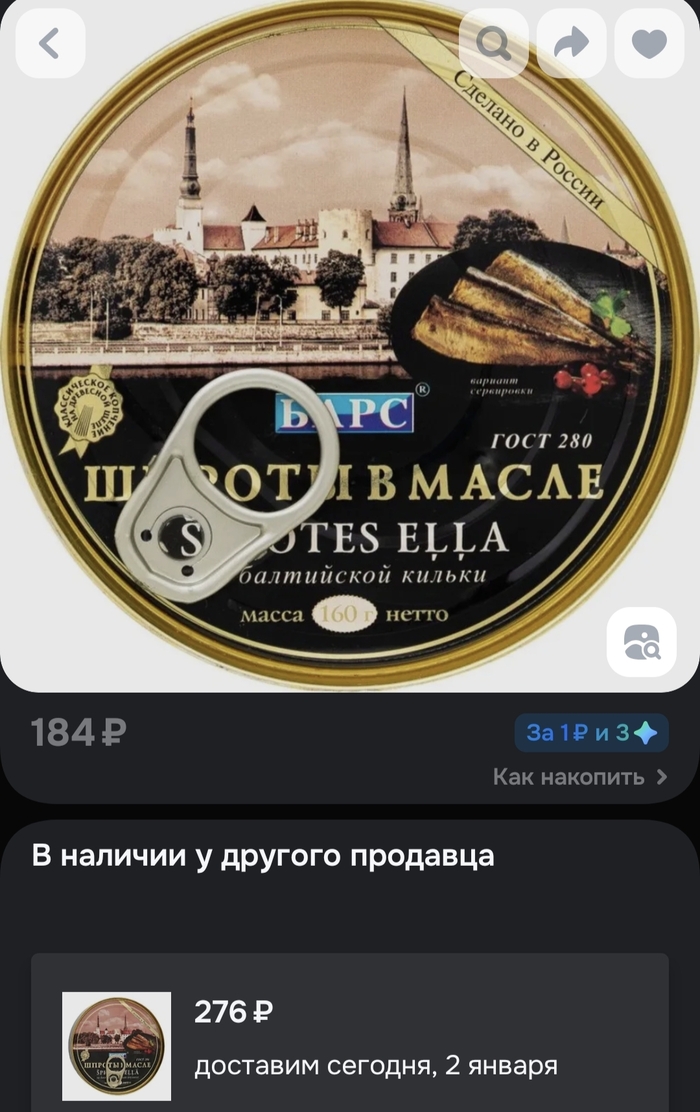Open search from the magnifier icon
This screenshot has height=1112, width=700.
(x=493, y=43)
